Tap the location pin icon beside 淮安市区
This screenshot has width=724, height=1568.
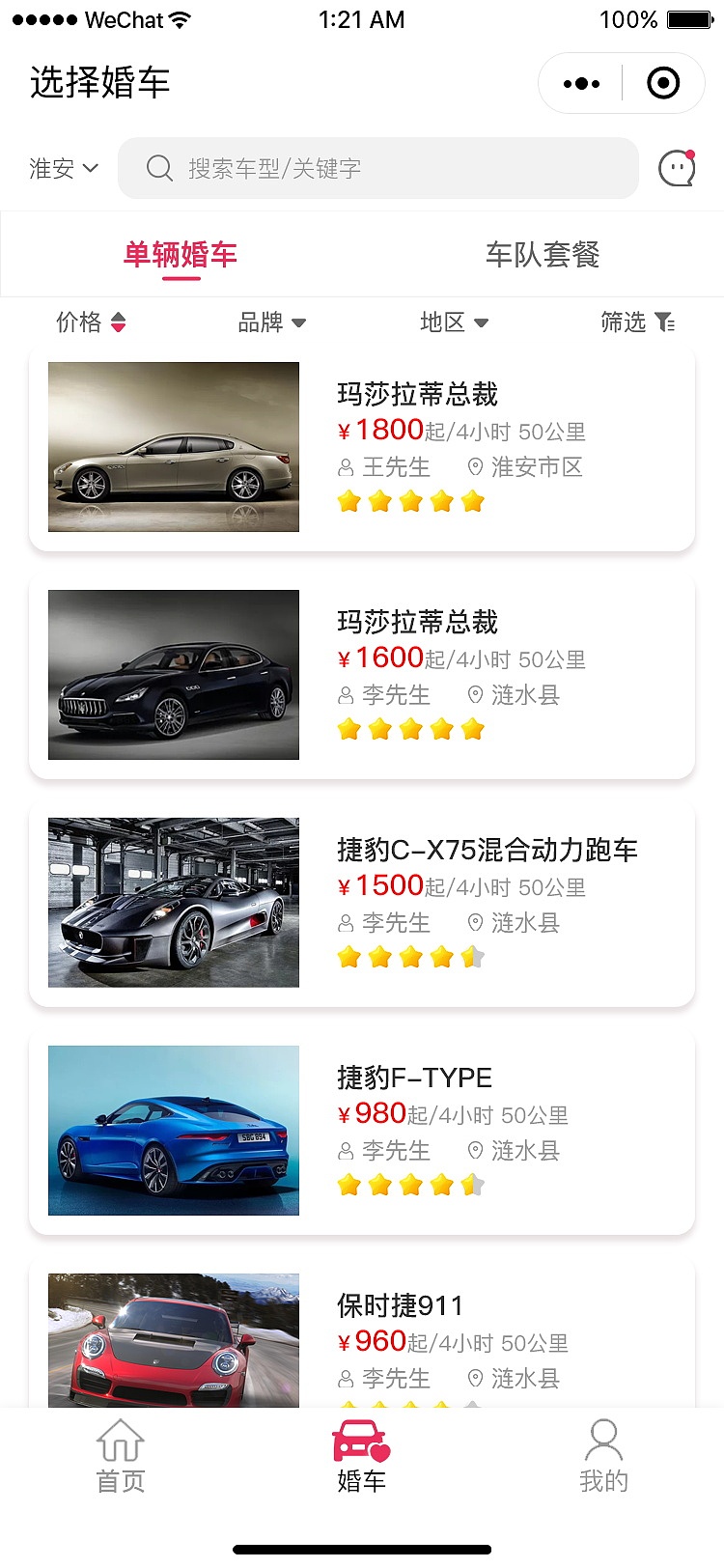[x=474, y=467]
